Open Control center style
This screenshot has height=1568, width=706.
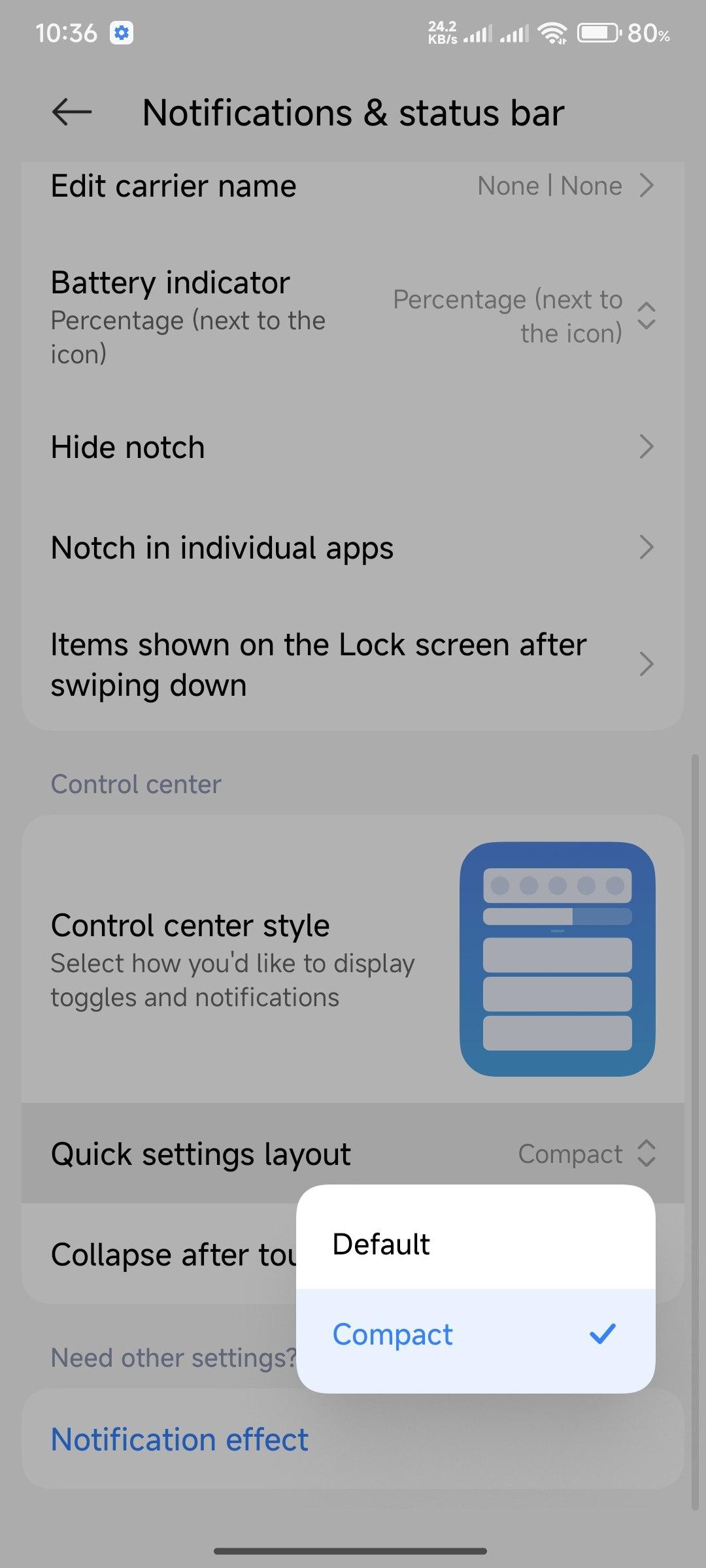coord(353,959)
